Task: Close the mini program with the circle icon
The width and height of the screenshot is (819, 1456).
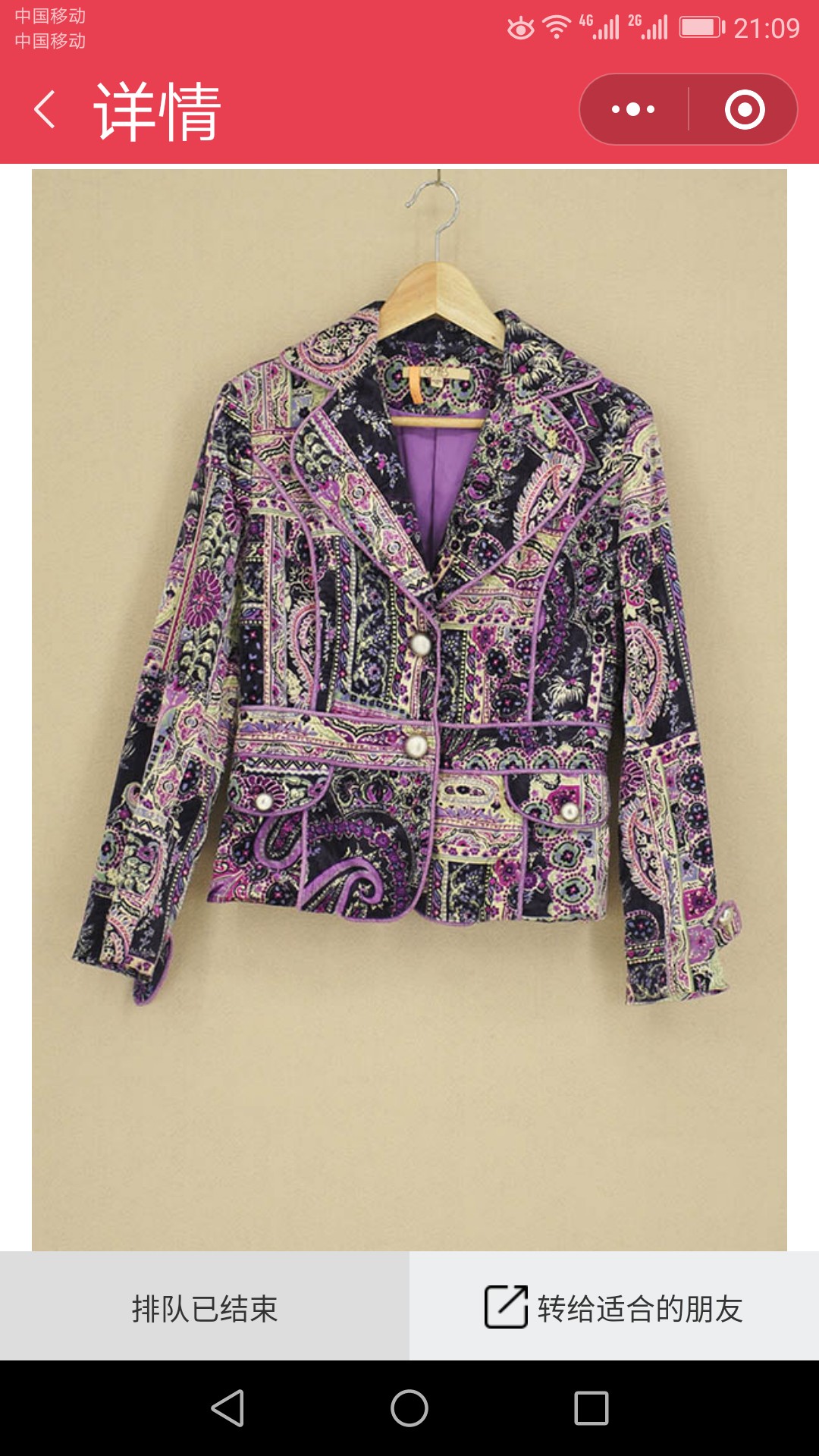Action: tap(745, 109)
